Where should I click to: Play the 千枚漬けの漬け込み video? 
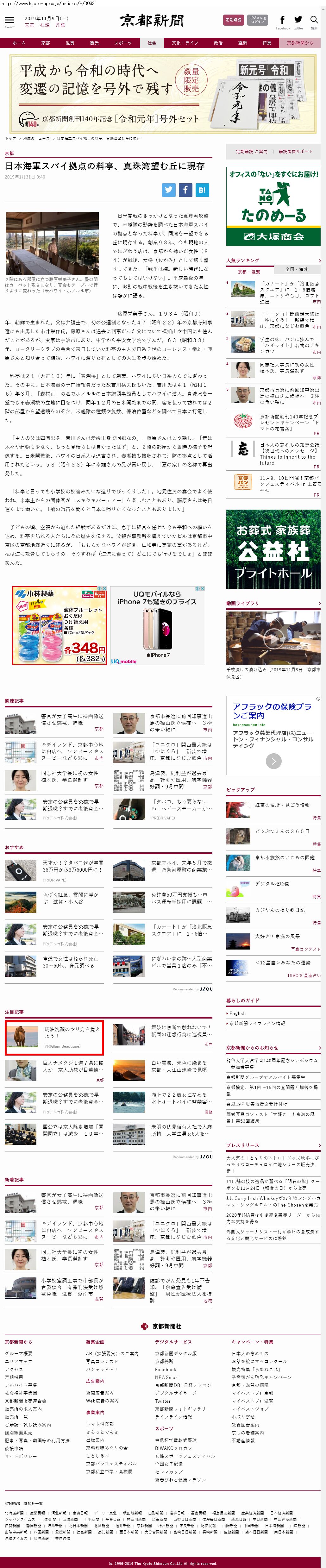point(273,638)
